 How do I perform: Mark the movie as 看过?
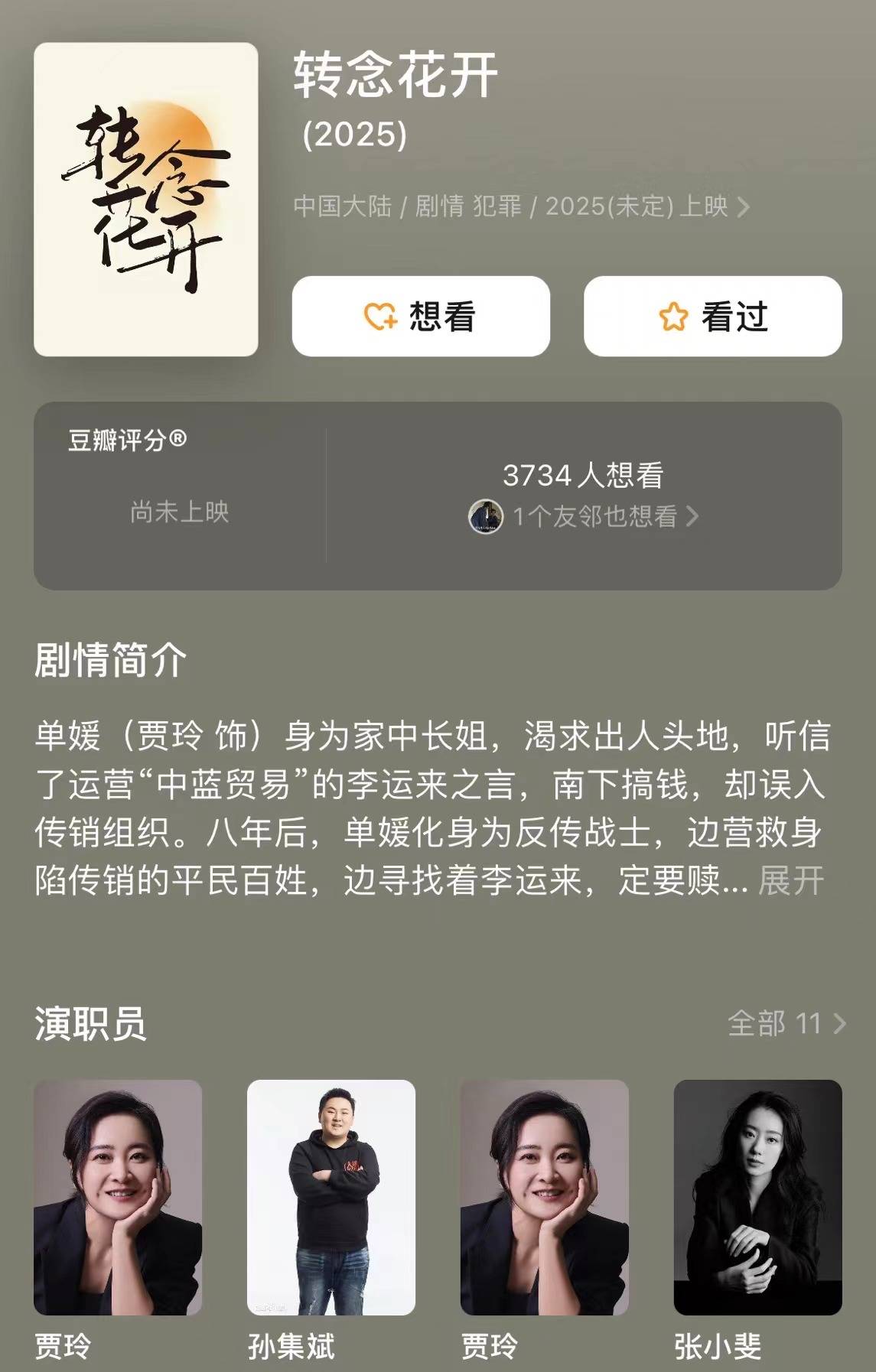point(712,316)
